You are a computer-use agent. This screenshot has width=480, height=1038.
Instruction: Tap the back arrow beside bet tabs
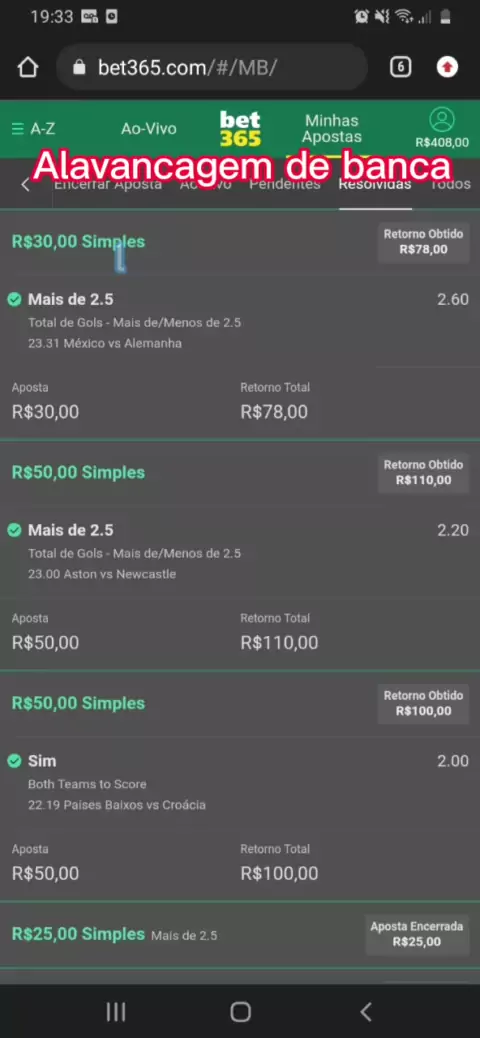(x=25, y=185)
